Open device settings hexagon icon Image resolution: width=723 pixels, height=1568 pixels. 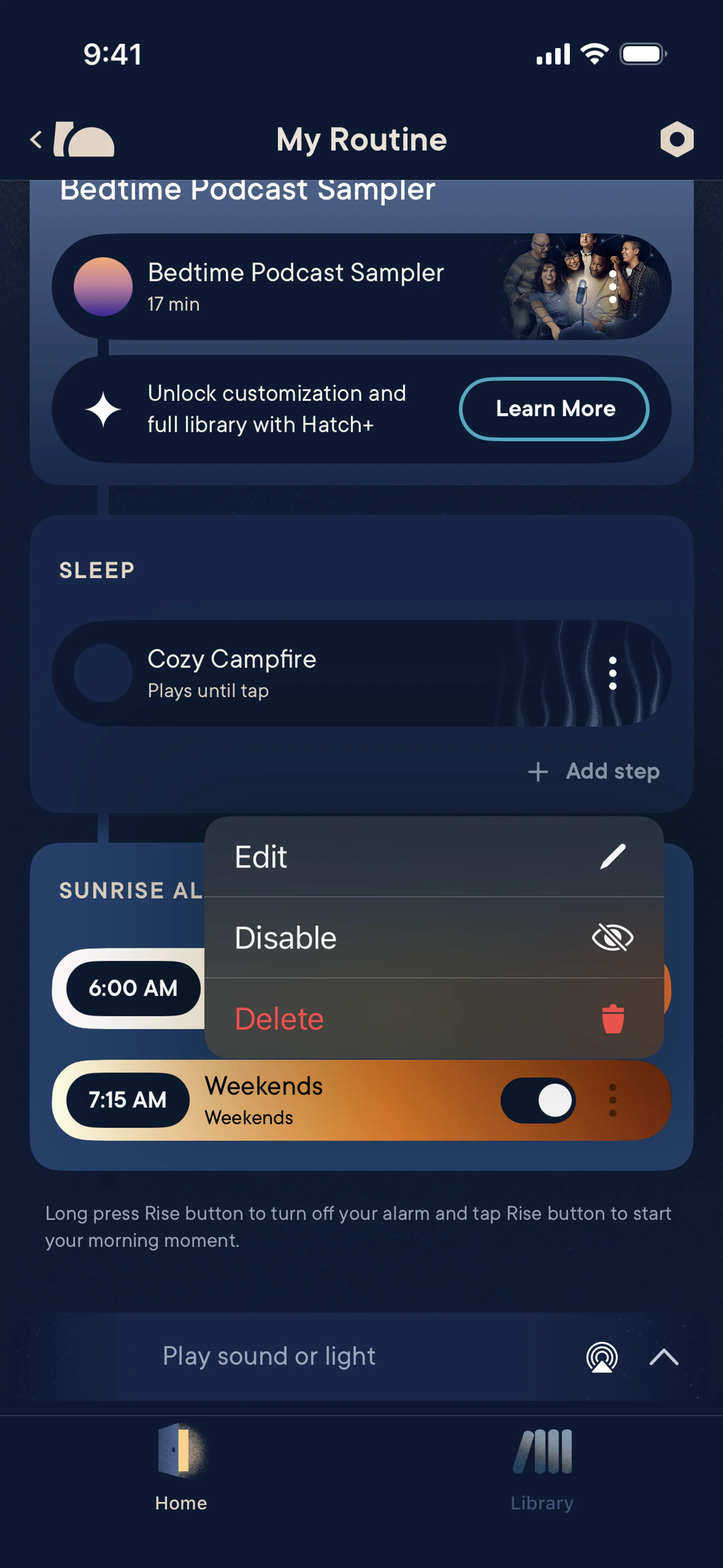coord(676,139)
